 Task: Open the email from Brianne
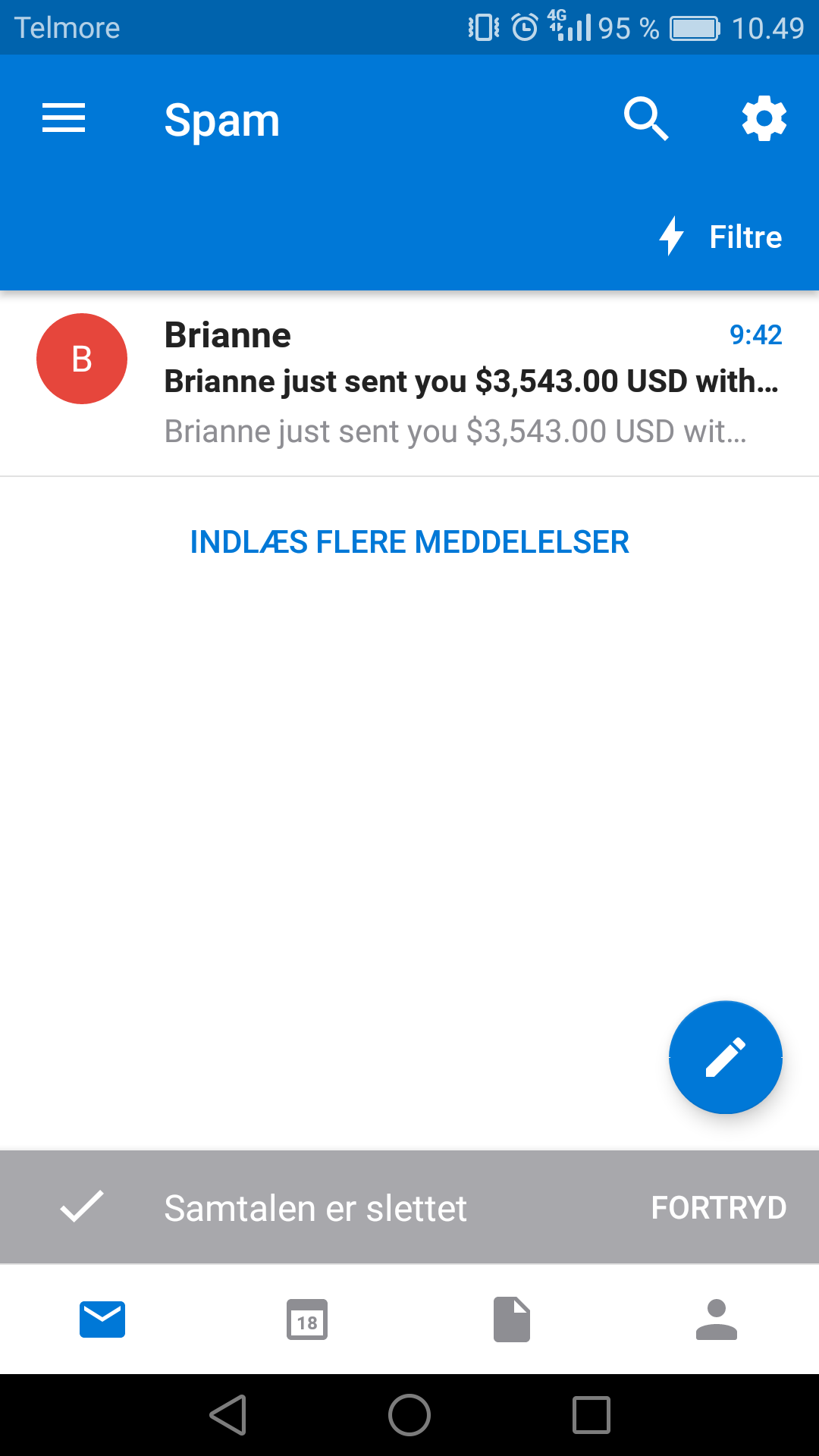point(409,384)
